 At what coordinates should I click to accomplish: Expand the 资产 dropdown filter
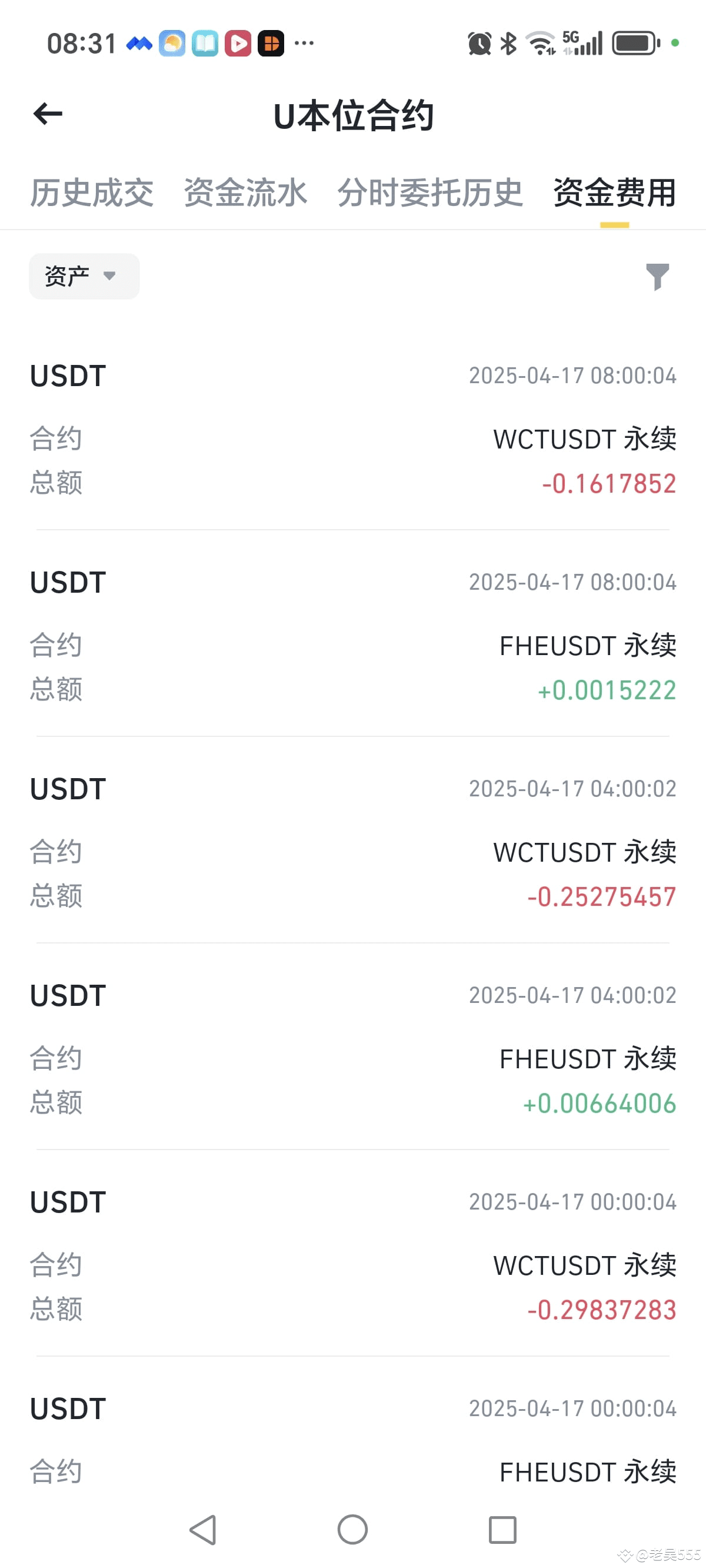pos(84,277)
